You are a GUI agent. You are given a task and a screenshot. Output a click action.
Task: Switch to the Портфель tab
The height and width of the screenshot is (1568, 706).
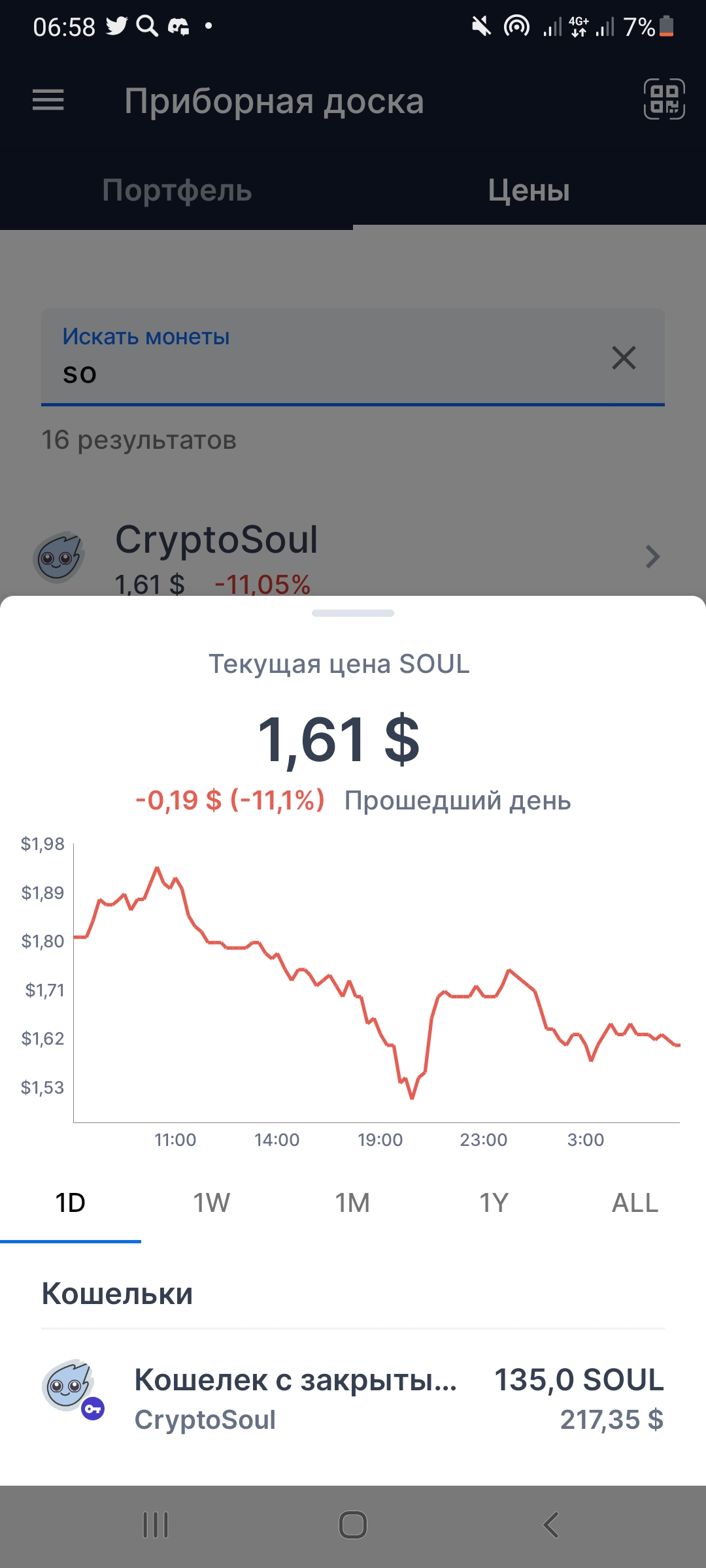[x=178, y=190]
